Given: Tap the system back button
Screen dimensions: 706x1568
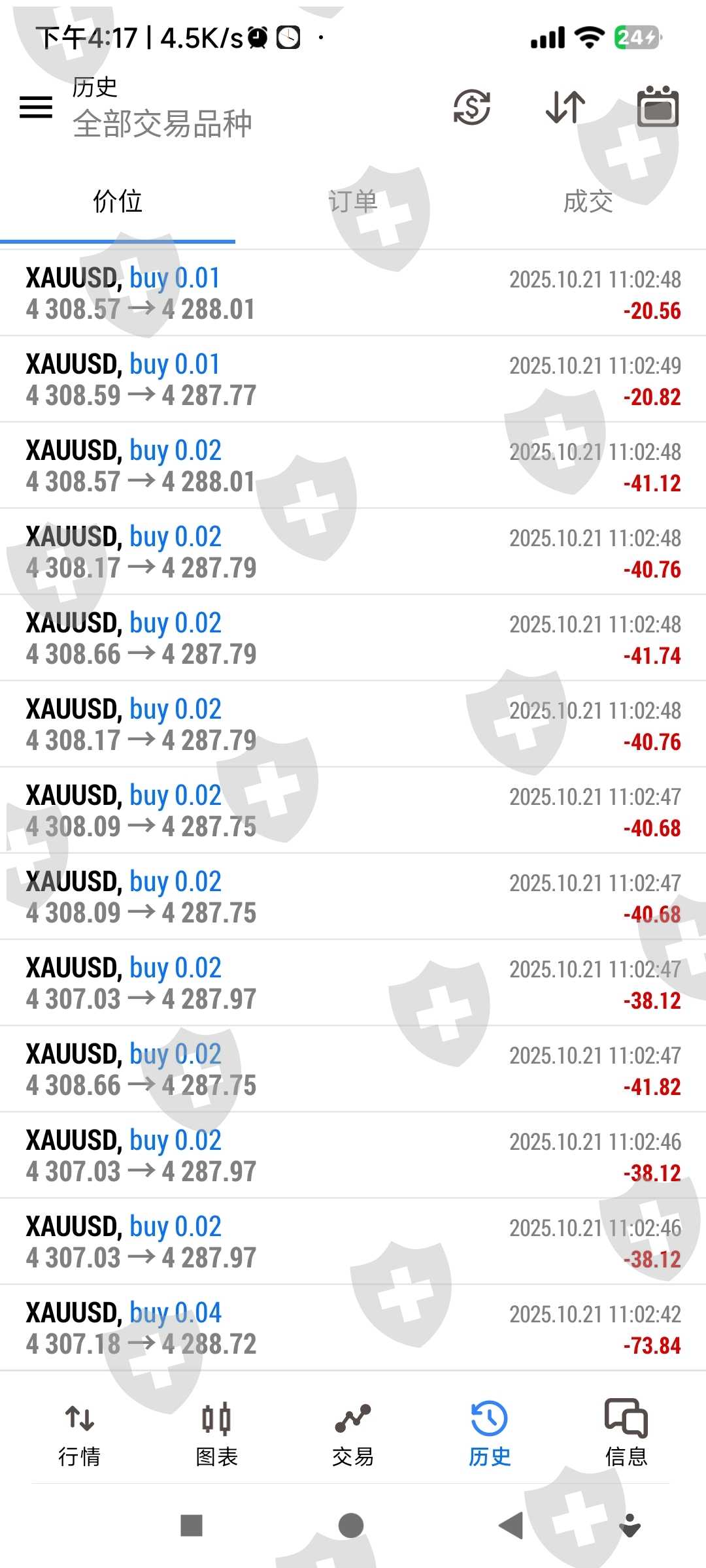Looking at the screenshot, I should 511,1526.
